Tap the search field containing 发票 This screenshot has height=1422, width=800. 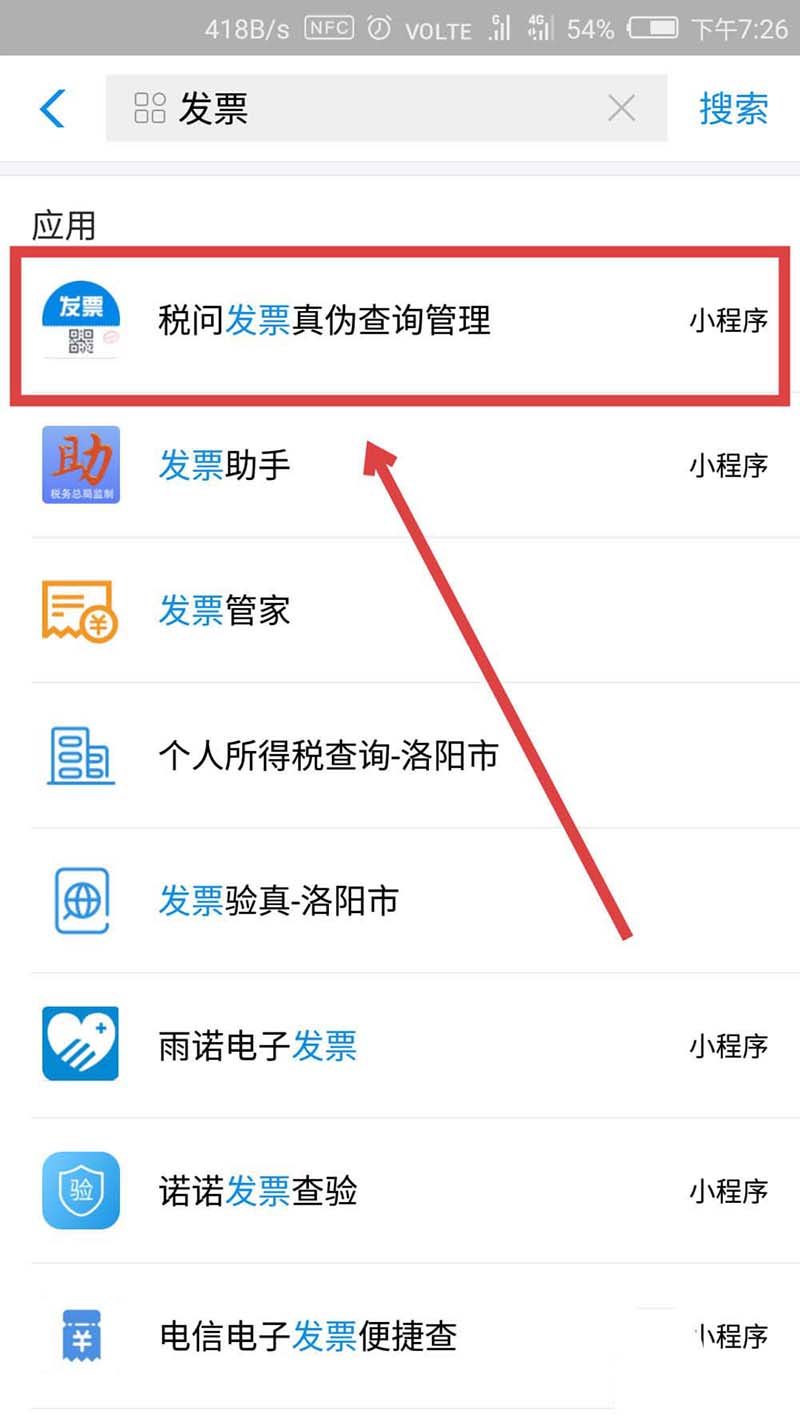pyautogui.click(x=380, y=108)
